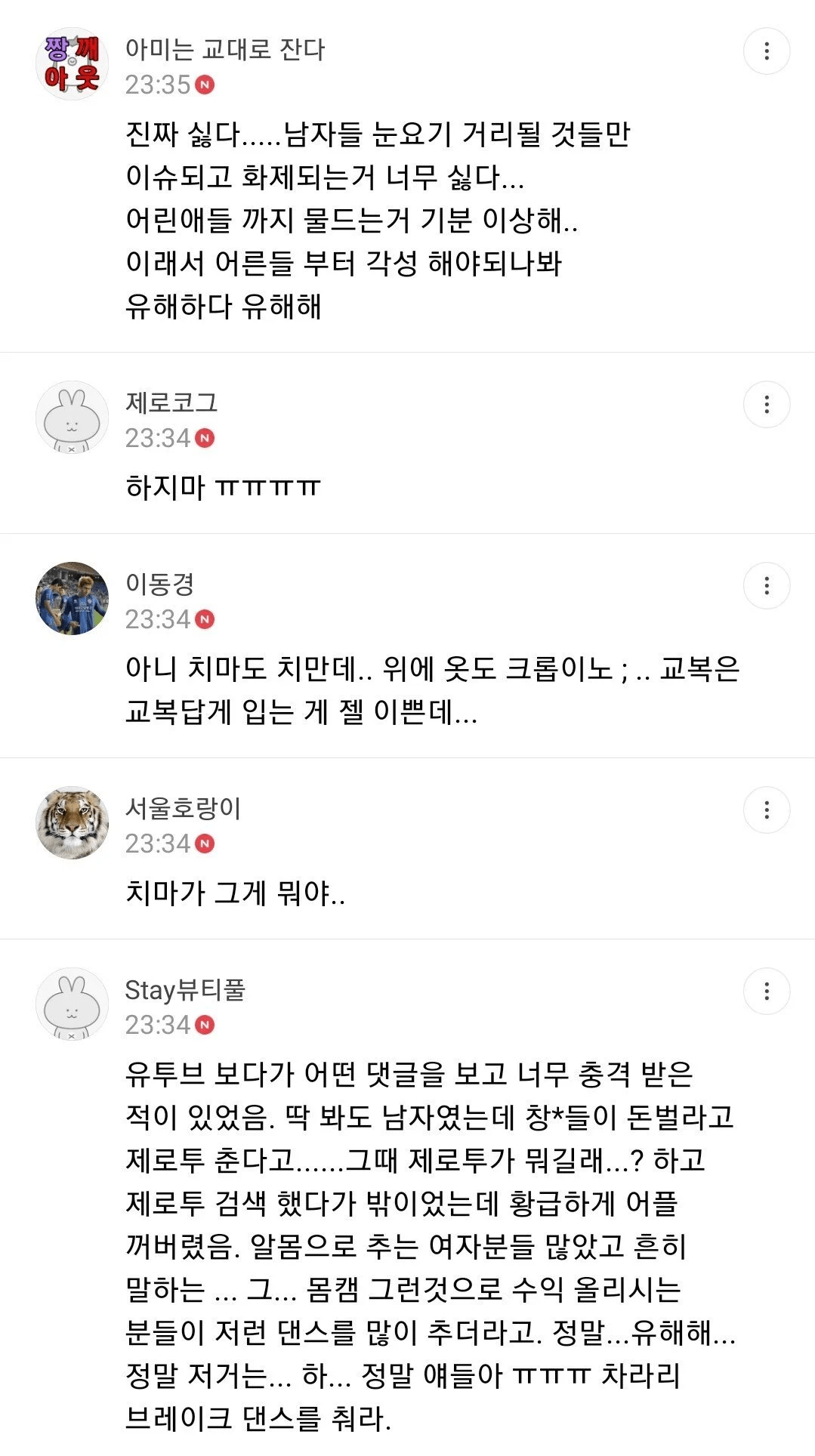The width and height of the screenshot is (815, 1456).
Task: Tap the nickname 이동경
Action: pyautogui.click(x=160, y=583)
